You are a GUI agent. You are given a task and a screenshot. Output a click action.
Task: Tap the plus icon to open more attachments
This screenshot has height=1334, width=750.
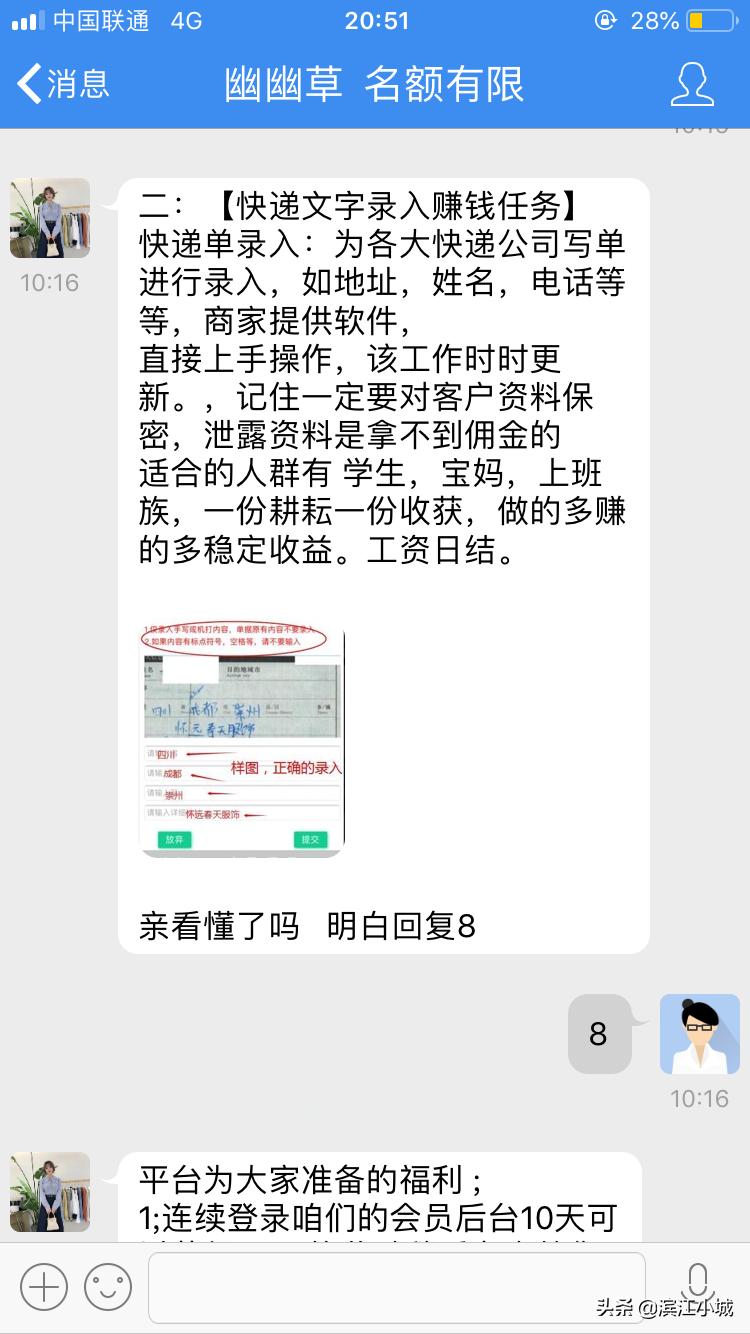click(42, 1286)
